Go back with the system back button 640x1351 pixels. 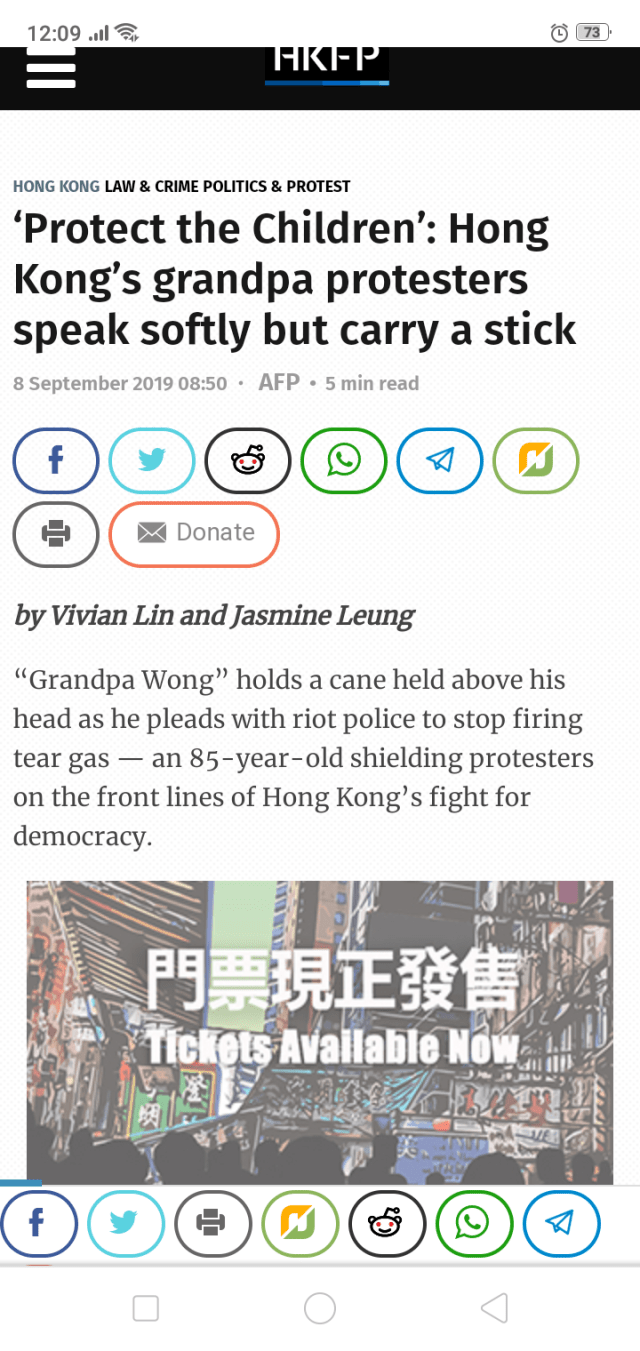[x=494, y=1308]
